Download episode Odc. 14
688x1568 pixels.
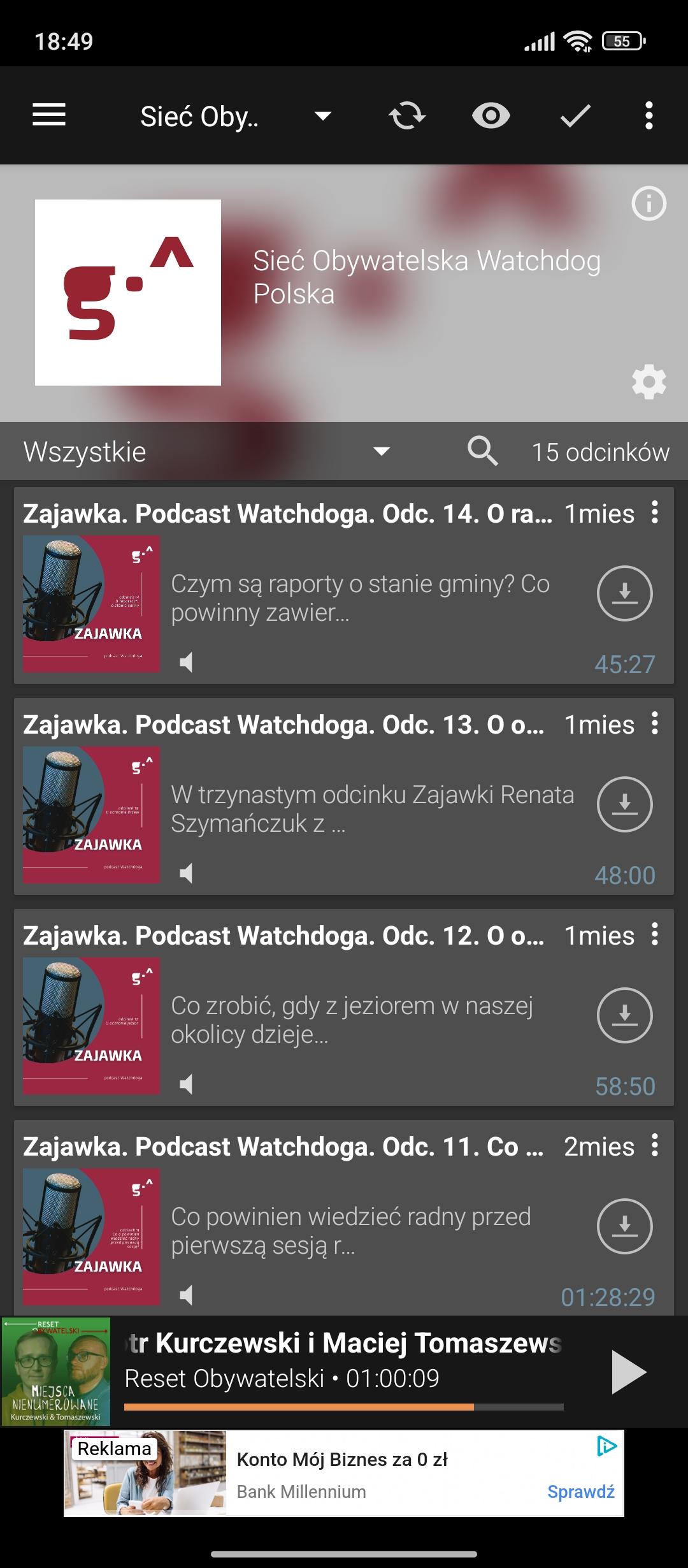(x=624, y=593)
